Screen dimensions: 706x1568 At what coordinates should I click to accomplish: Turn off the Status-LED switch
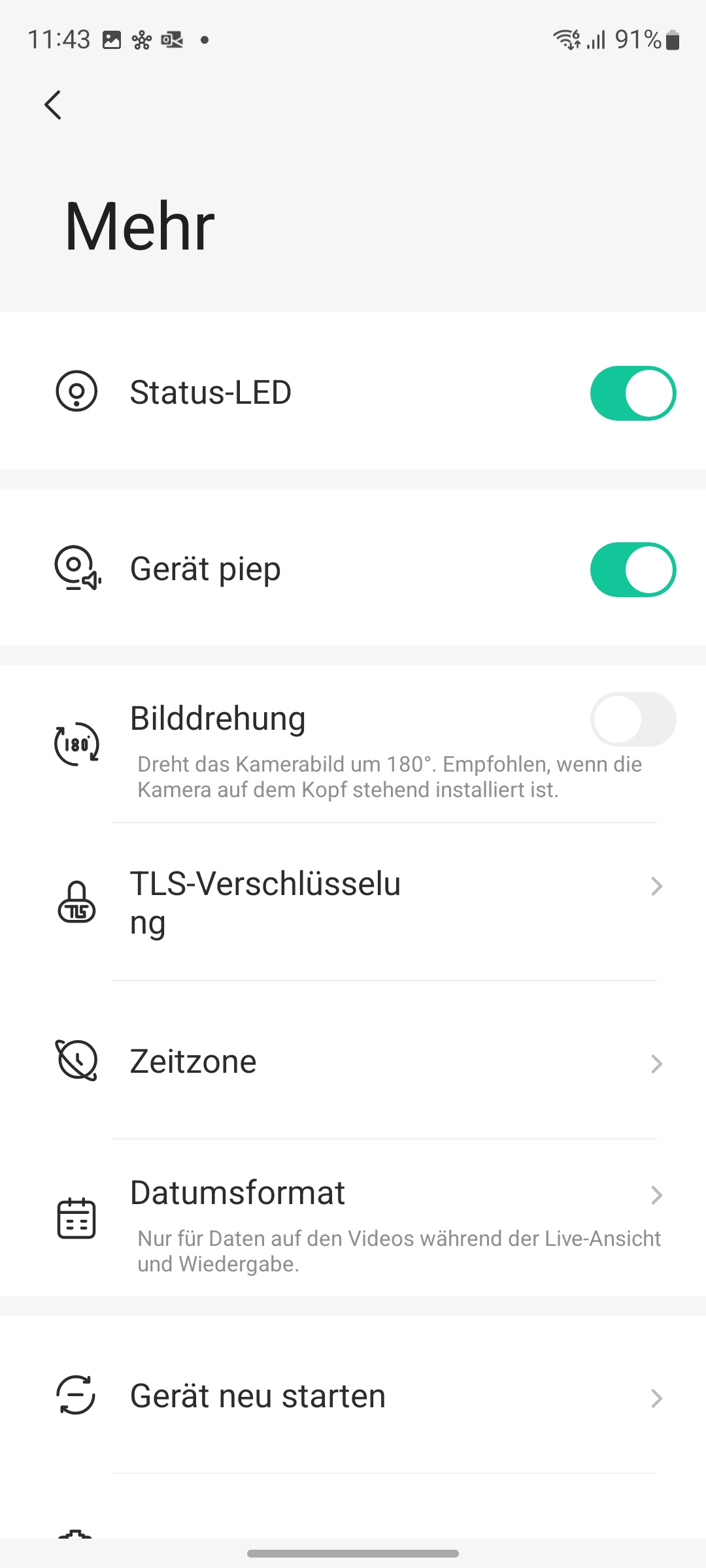(633, 393)
